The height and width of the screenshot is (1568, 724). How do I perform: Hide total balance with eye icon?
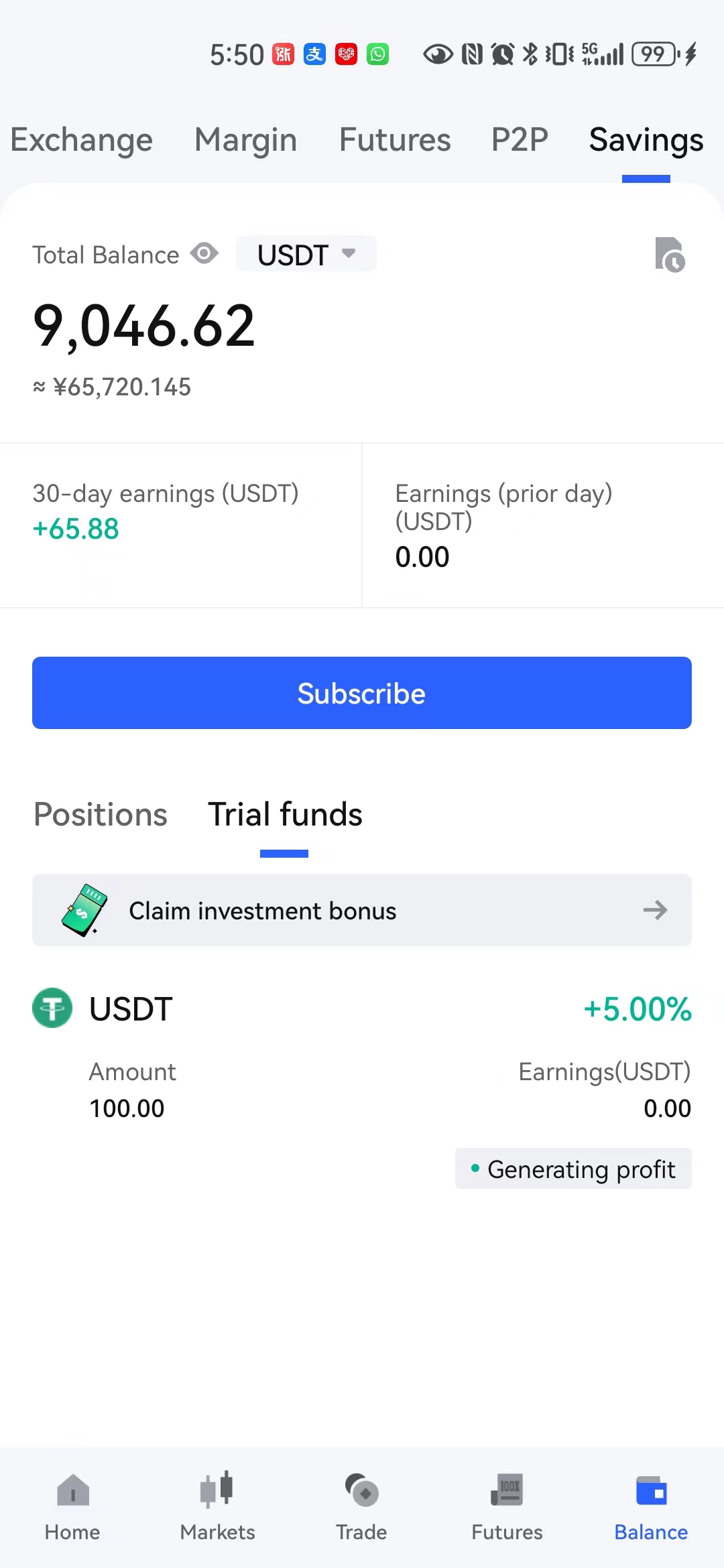204,254
